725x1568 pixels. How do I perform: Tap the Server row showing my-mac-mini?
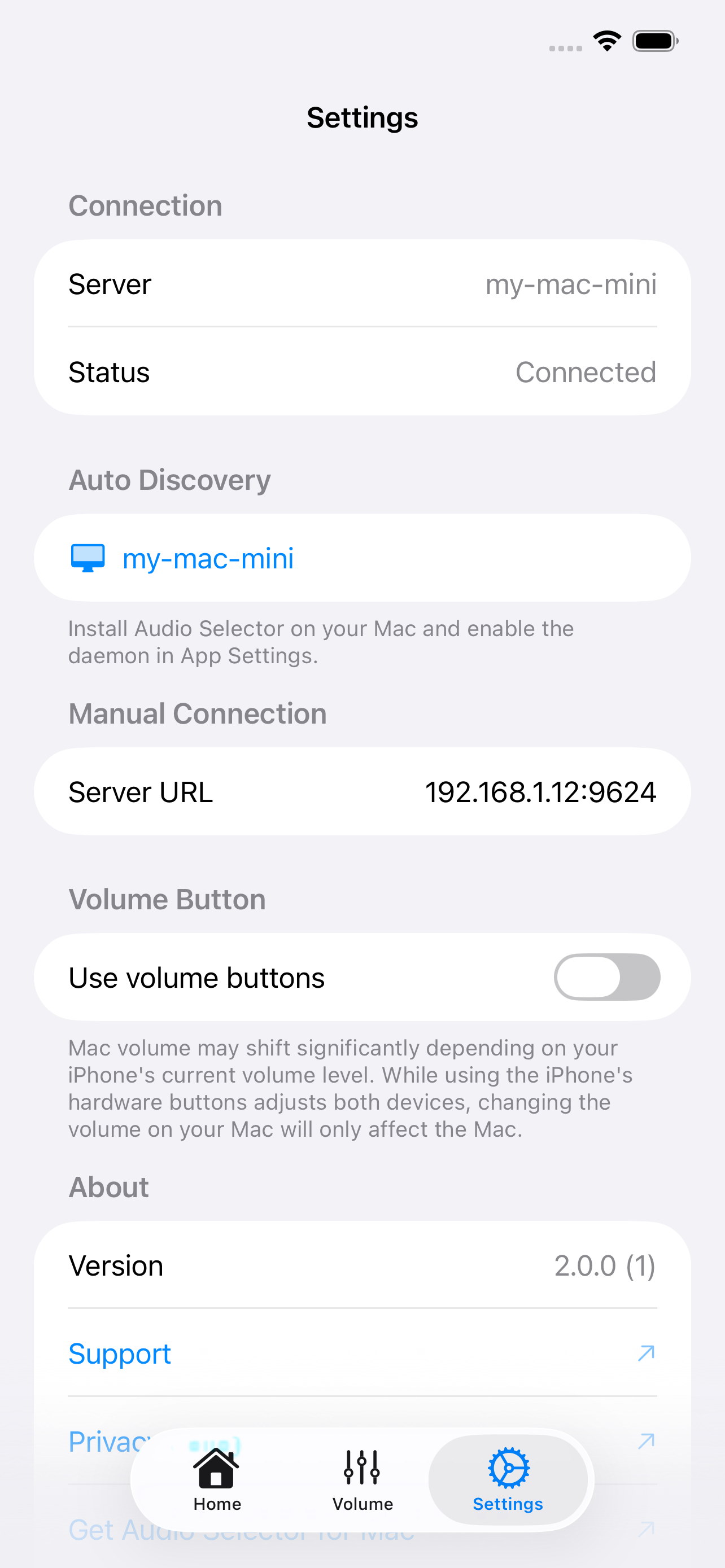pyautogui.click(x=362, y=284)
